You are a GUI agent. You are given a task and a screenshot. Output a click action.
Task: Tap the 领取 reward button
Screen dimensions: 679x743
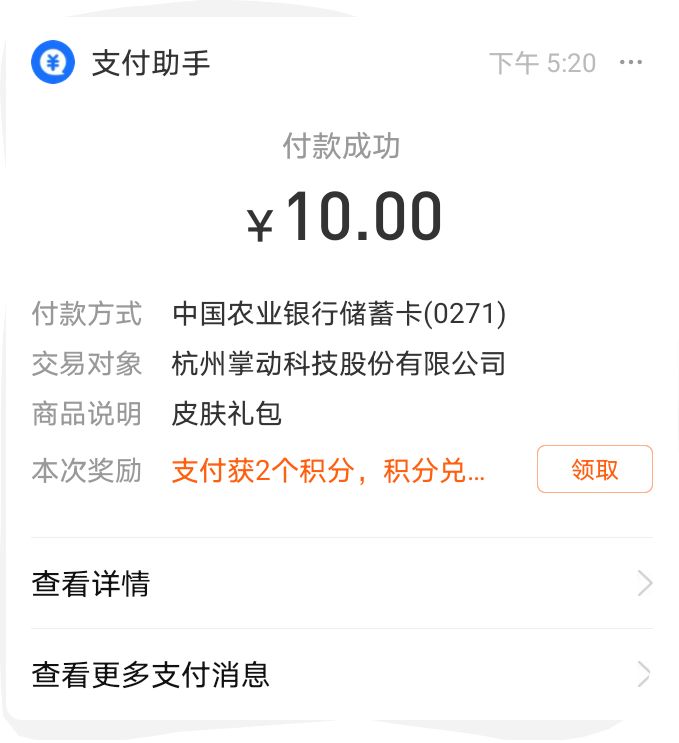[595, 469]
